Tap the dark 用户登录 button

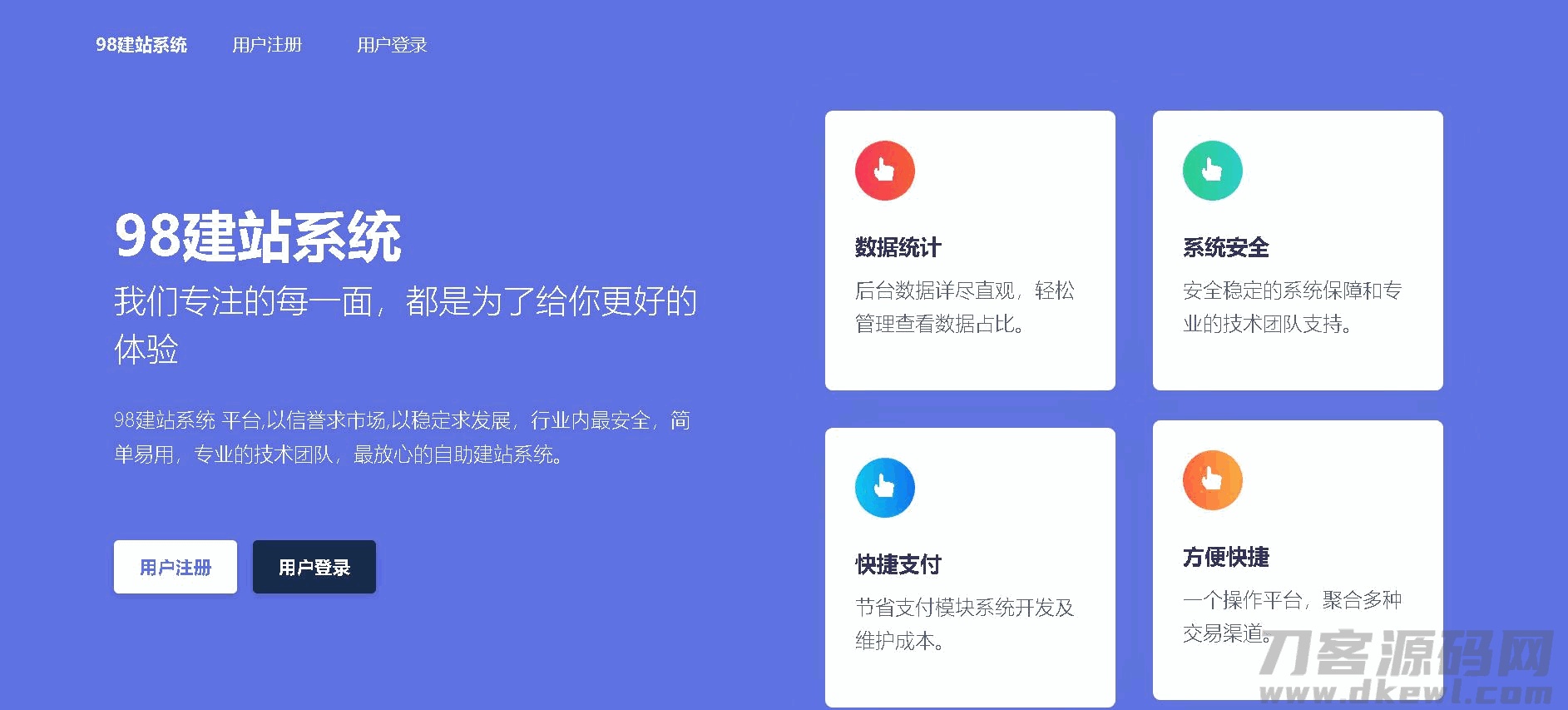(314, 567)
